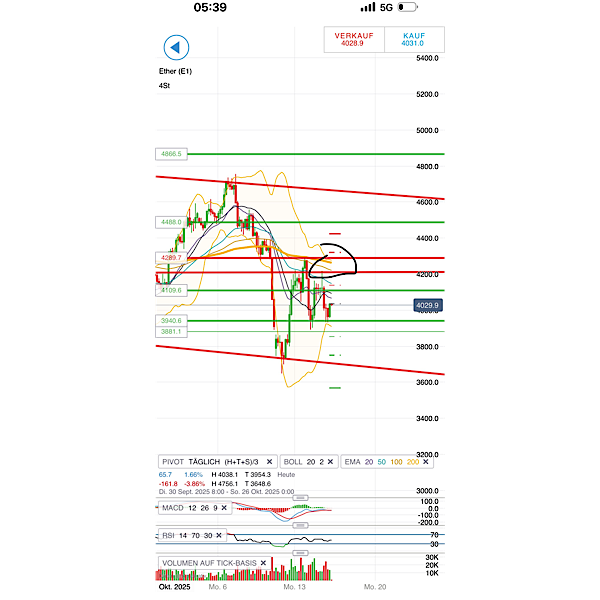Open the 4St timeframe selector
Image resolution: width=600 pixels, height=600 pixels.
163,86
